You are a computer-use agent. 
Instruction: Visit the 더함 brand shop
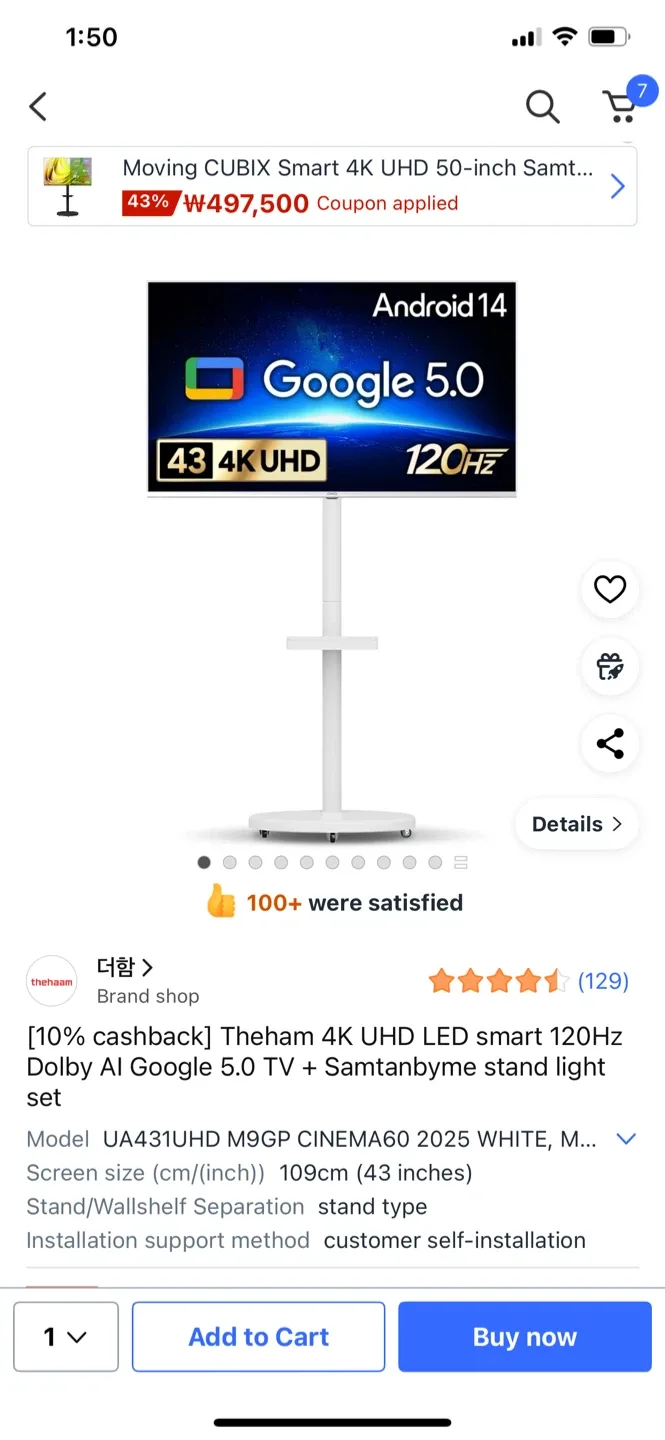(x=125, y=967)
